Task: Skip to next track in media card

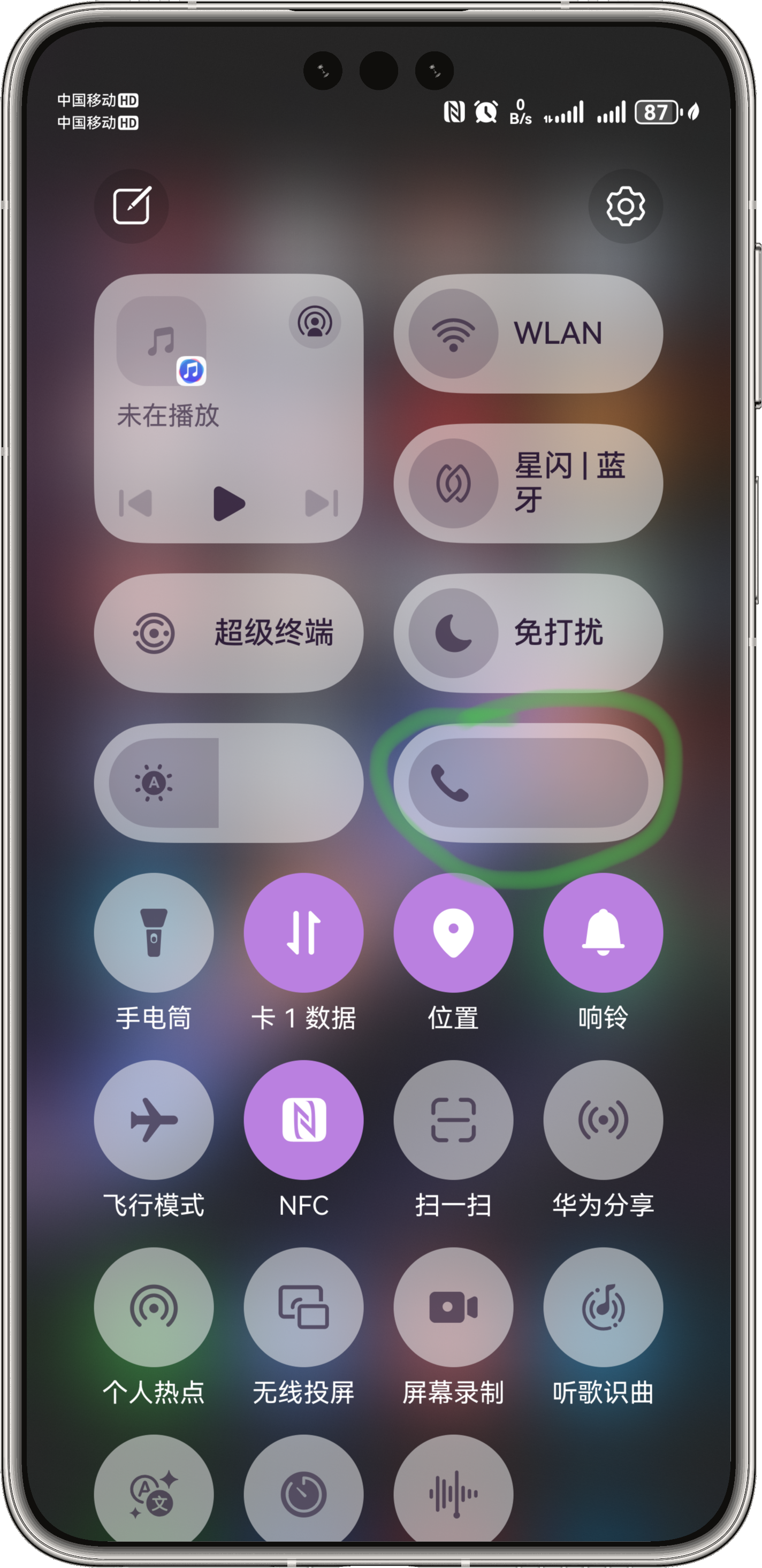Action: (322, 503)
